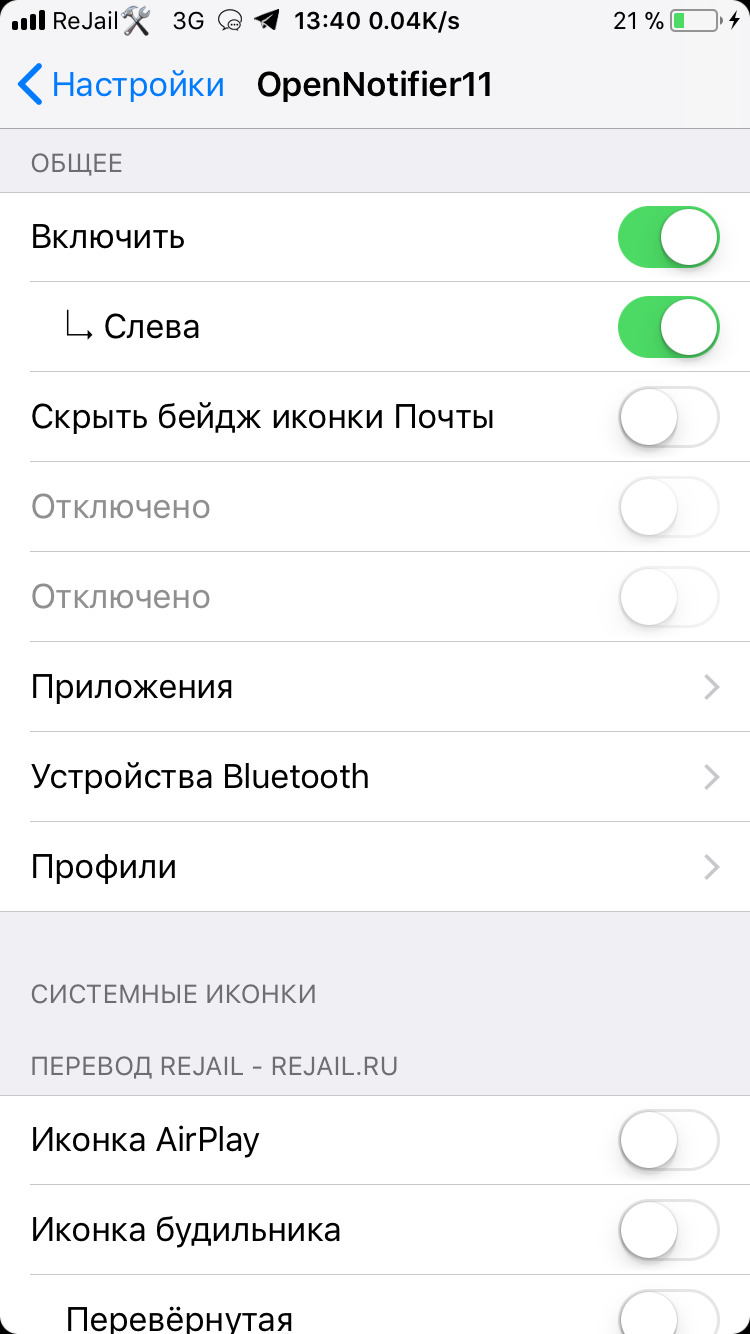This screenshot has height=1334, width=750.
Task: Open Устройства Bluetooth settings
Action: point(375,777)
